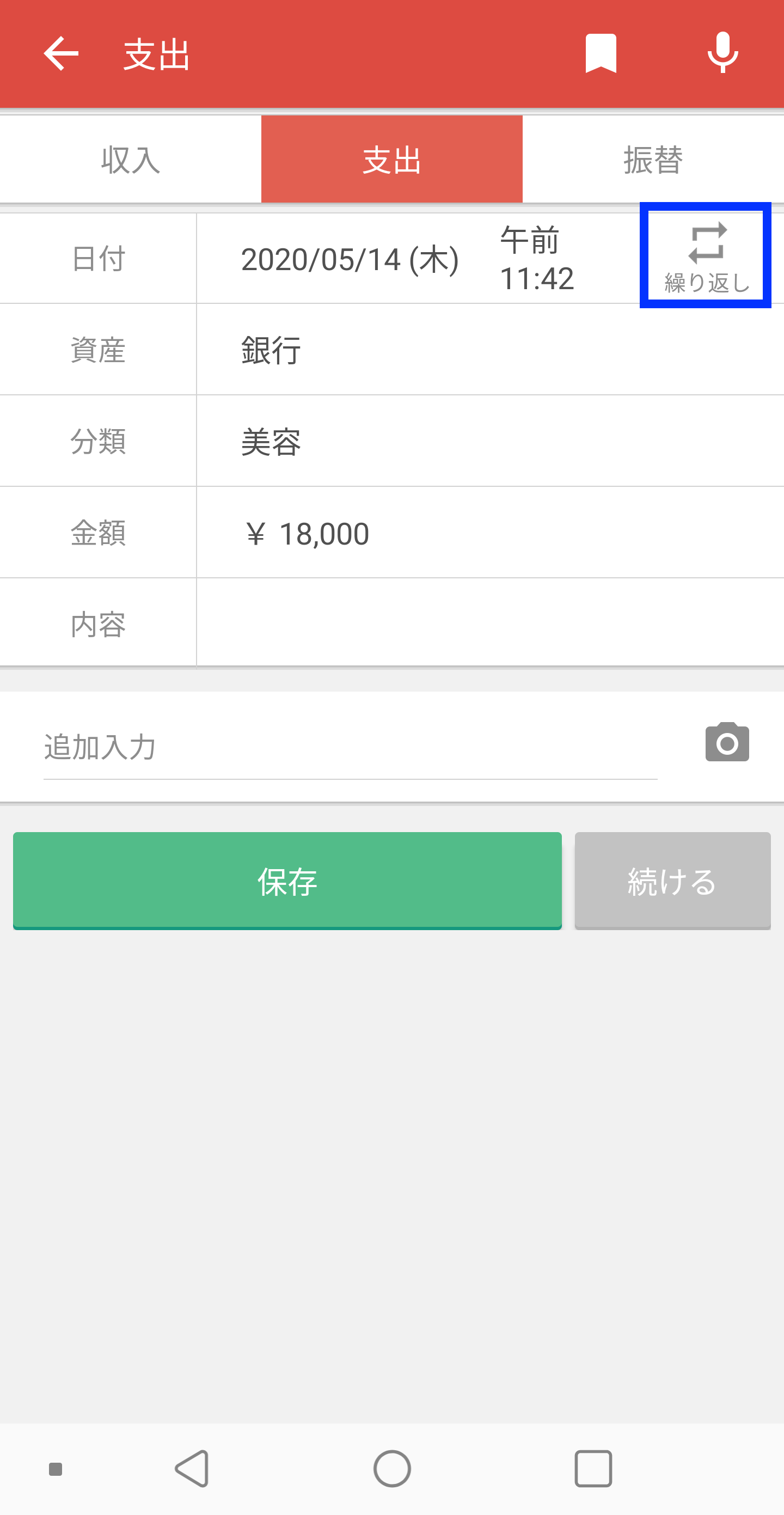Change the 分類 category 美容
Viewport: 784px width, 1515px height.
[489, 442]
